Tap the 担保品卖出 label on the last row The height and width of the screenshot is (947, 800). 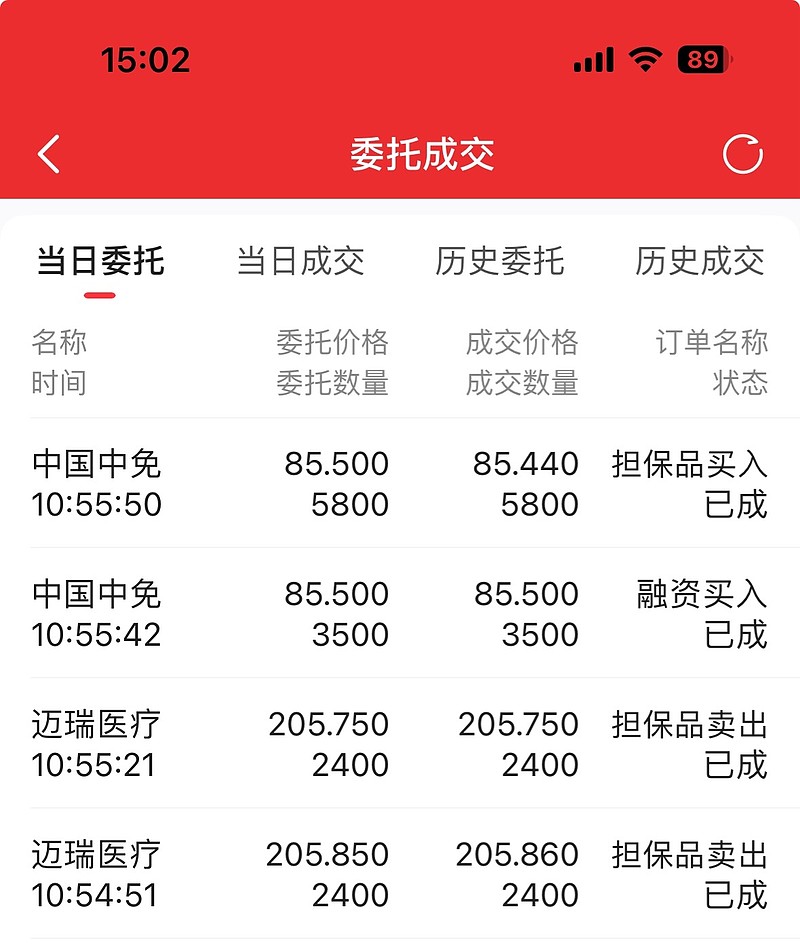tap(691, 855)
